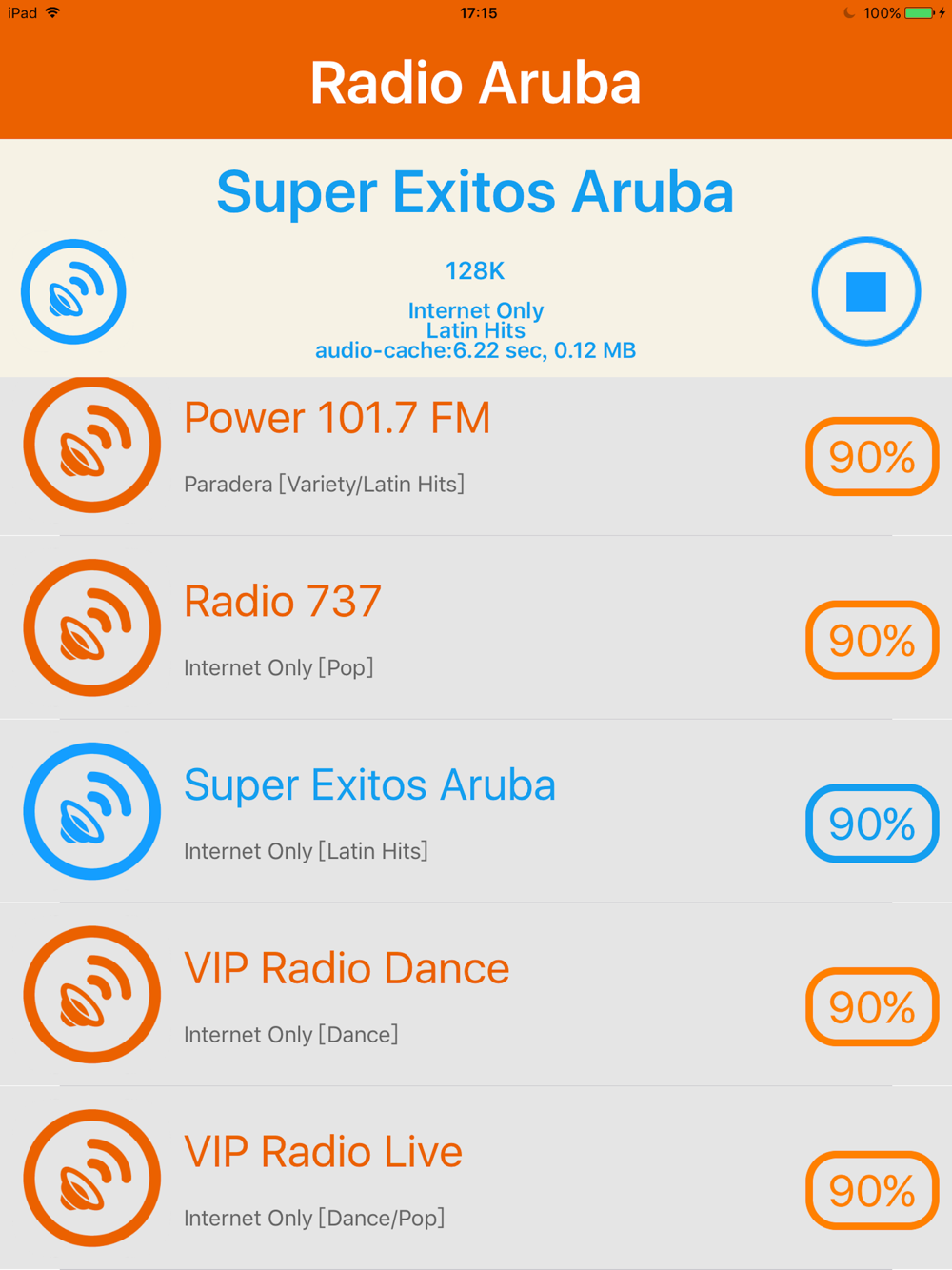Stop the Super Exitos Aruba stream
Viewport: 952px width, 1270px height.
[865, 291]
